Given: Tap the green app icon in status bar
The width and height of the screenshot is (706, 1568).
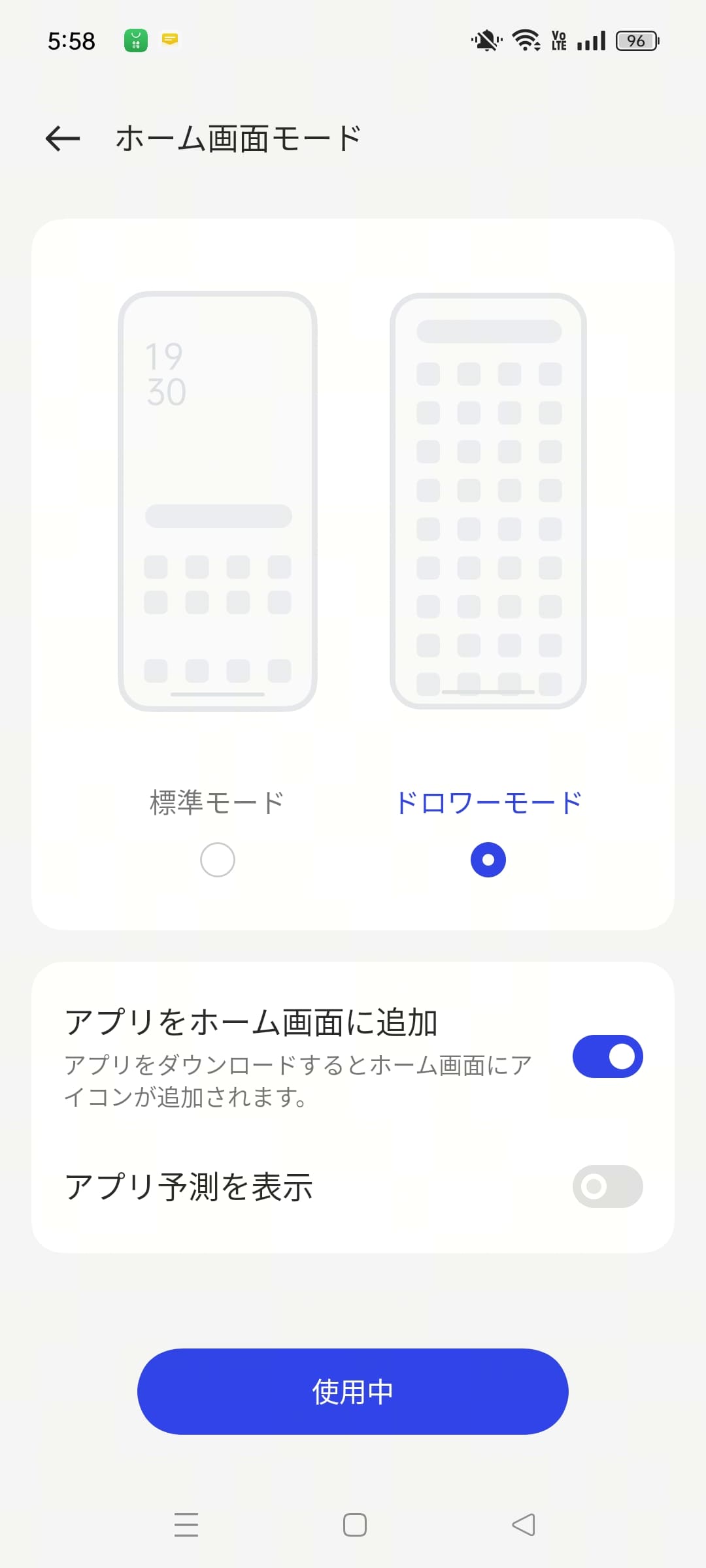Looking at the screenshot, I should tap(135, 41).
